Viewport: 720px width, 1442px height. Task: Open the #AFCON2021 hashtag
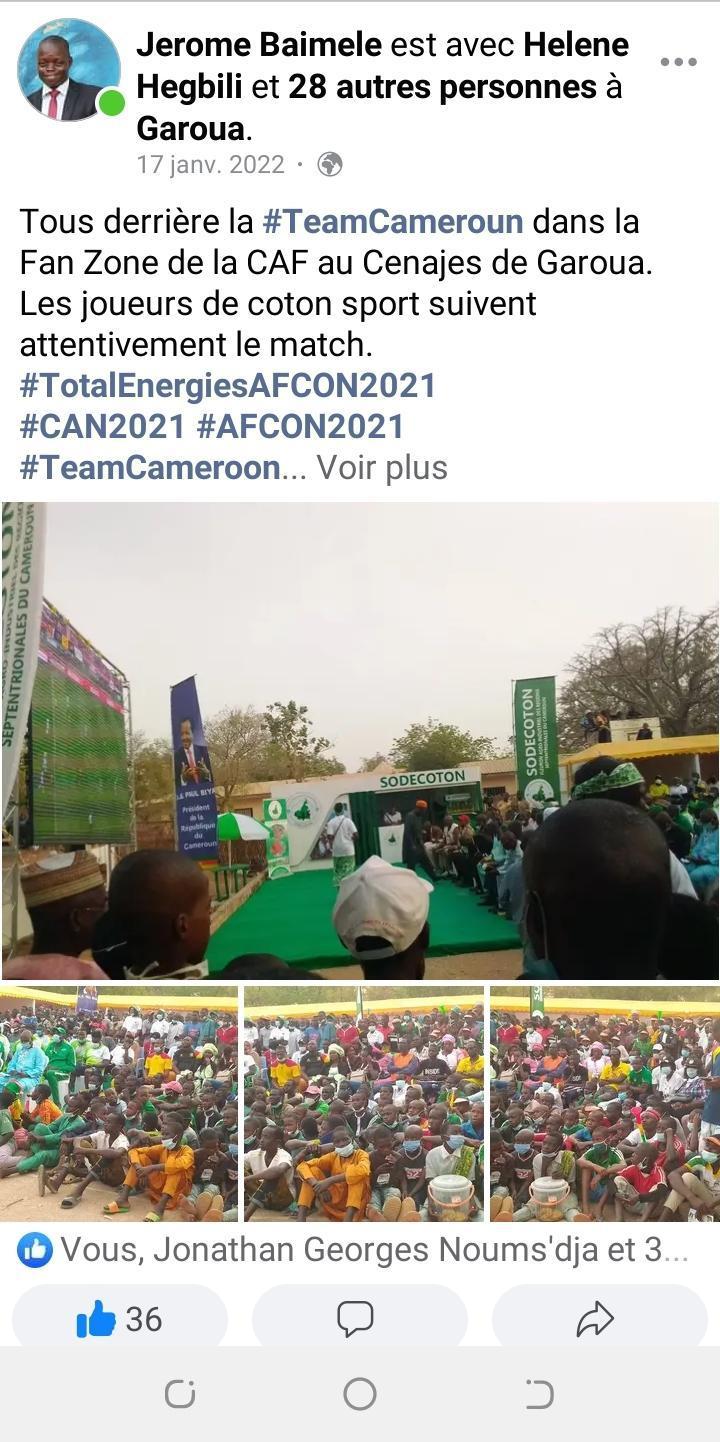pyautogui.click(x=300, y=427)
